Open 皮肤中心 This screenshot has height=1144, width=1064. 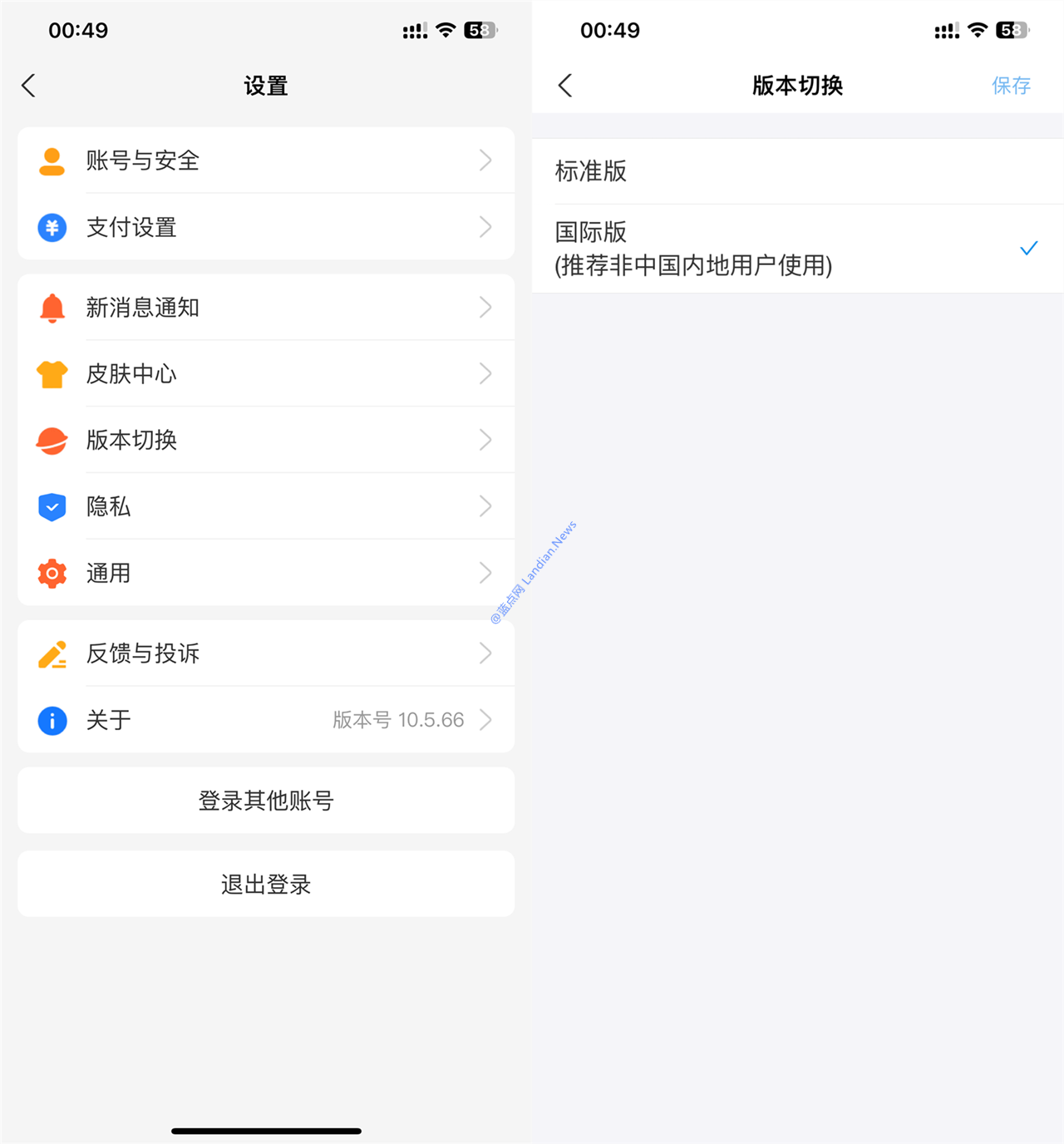pyautogui.click(x=266, y=374)
